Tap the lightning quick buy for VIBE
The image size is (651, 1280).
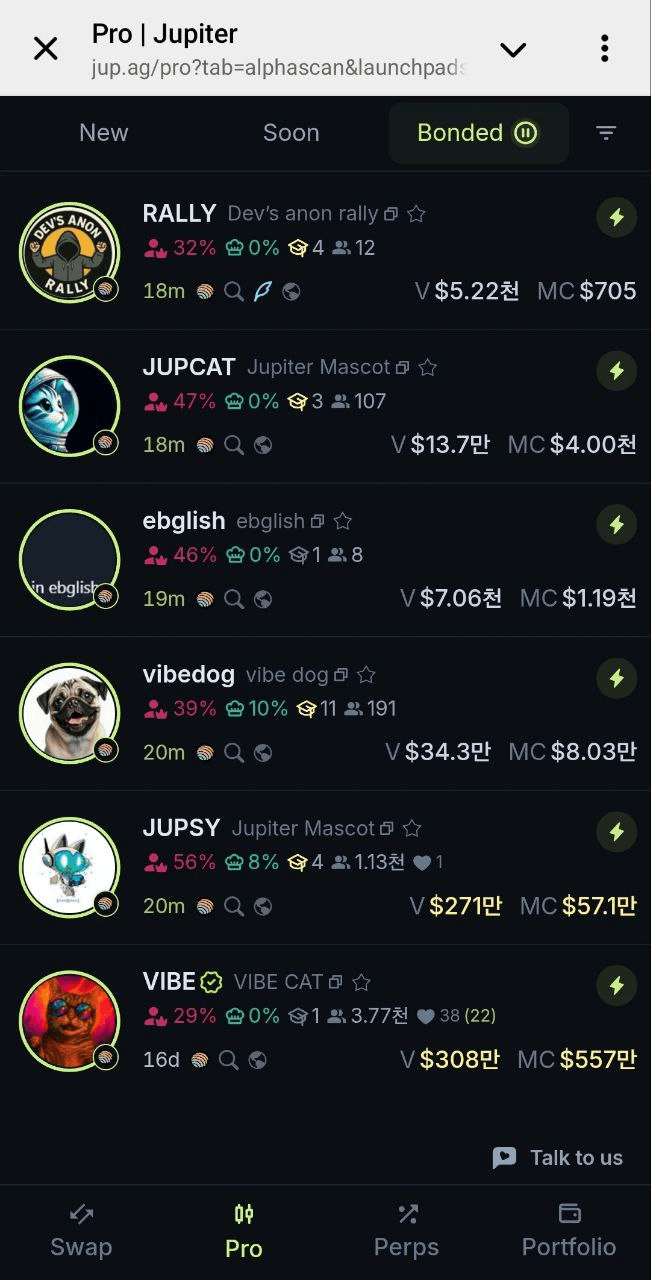click(617, 986)
